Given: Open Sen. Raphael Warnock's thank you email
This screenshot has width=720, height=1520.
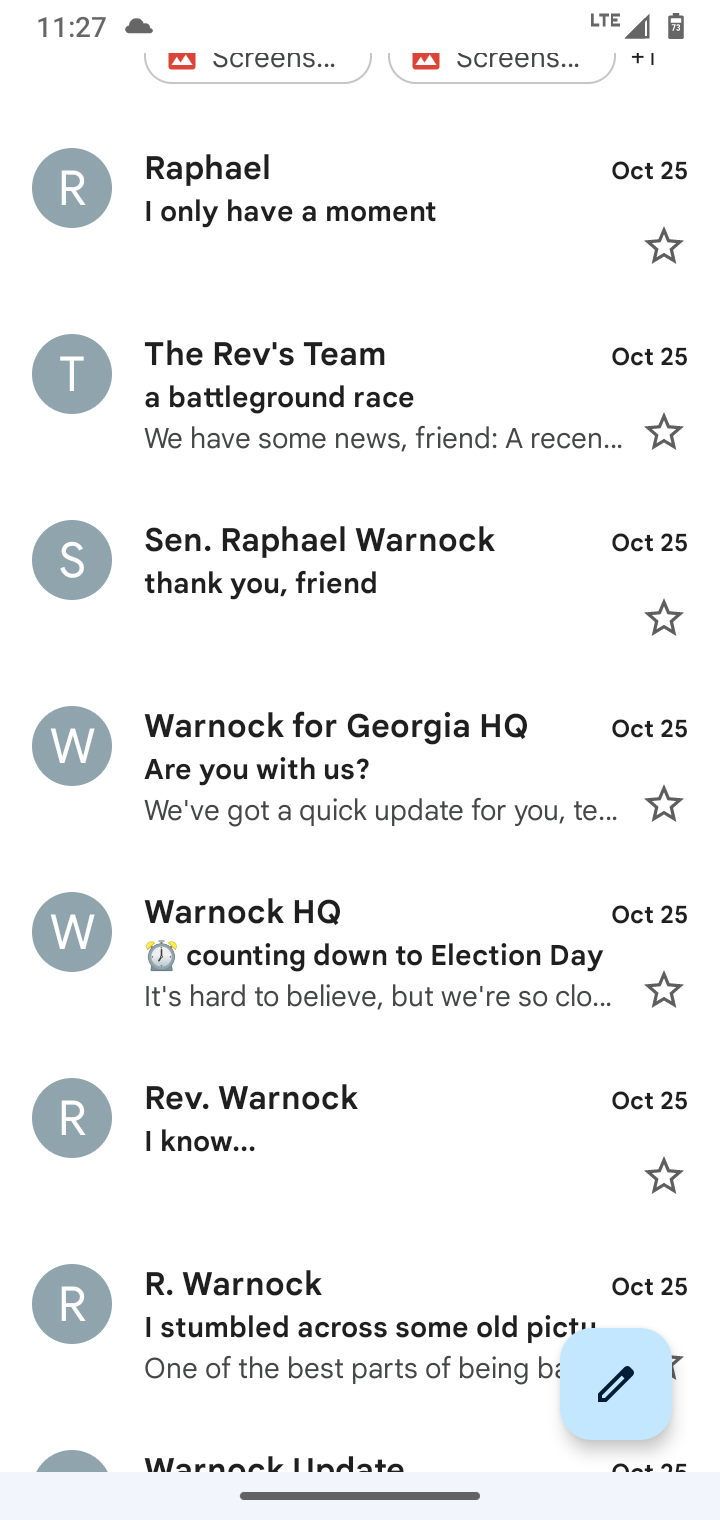Looking at the screenshot, I should click(360, 580).
